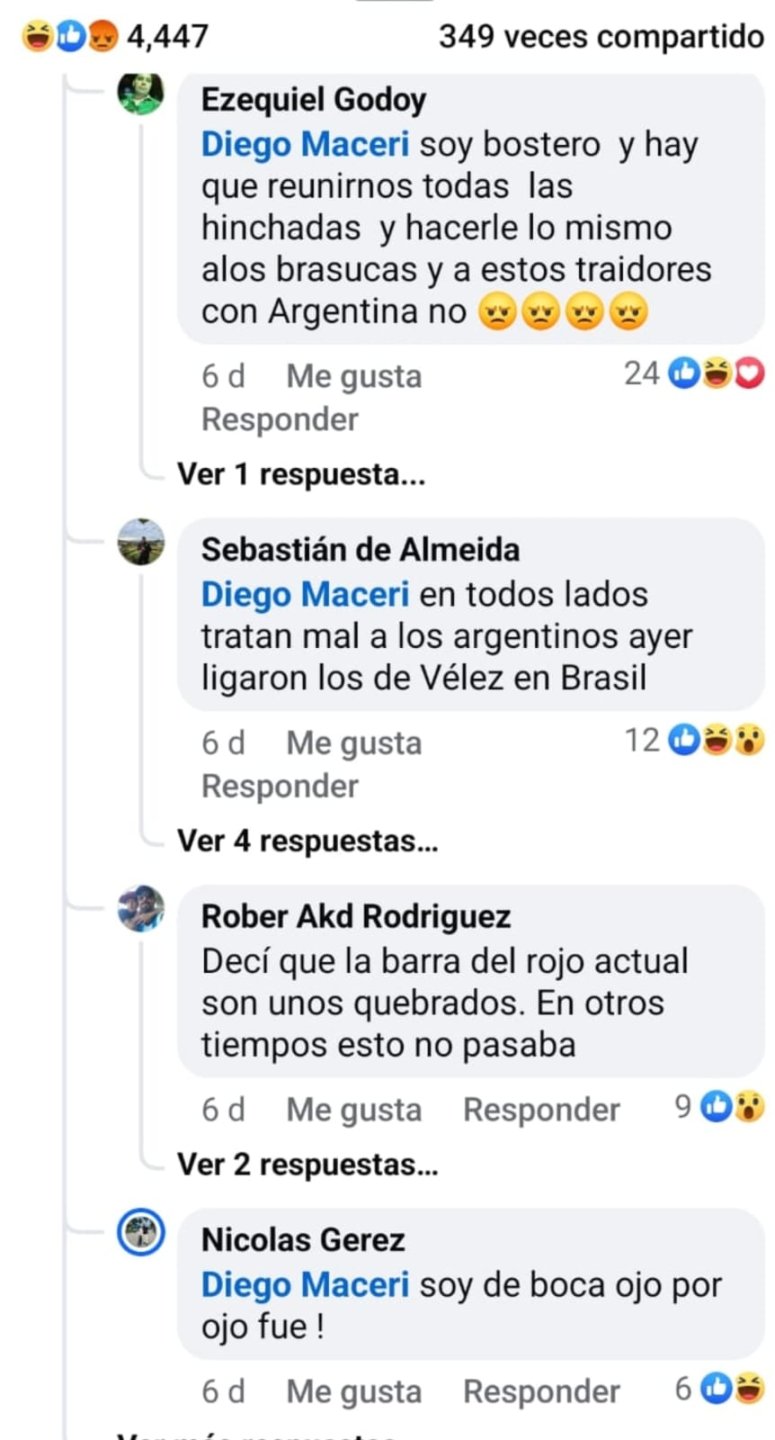The image size is (775, 1440).
Task: Open Rober Akd Rodriguez's profile picture
Action: click(141, 909)
